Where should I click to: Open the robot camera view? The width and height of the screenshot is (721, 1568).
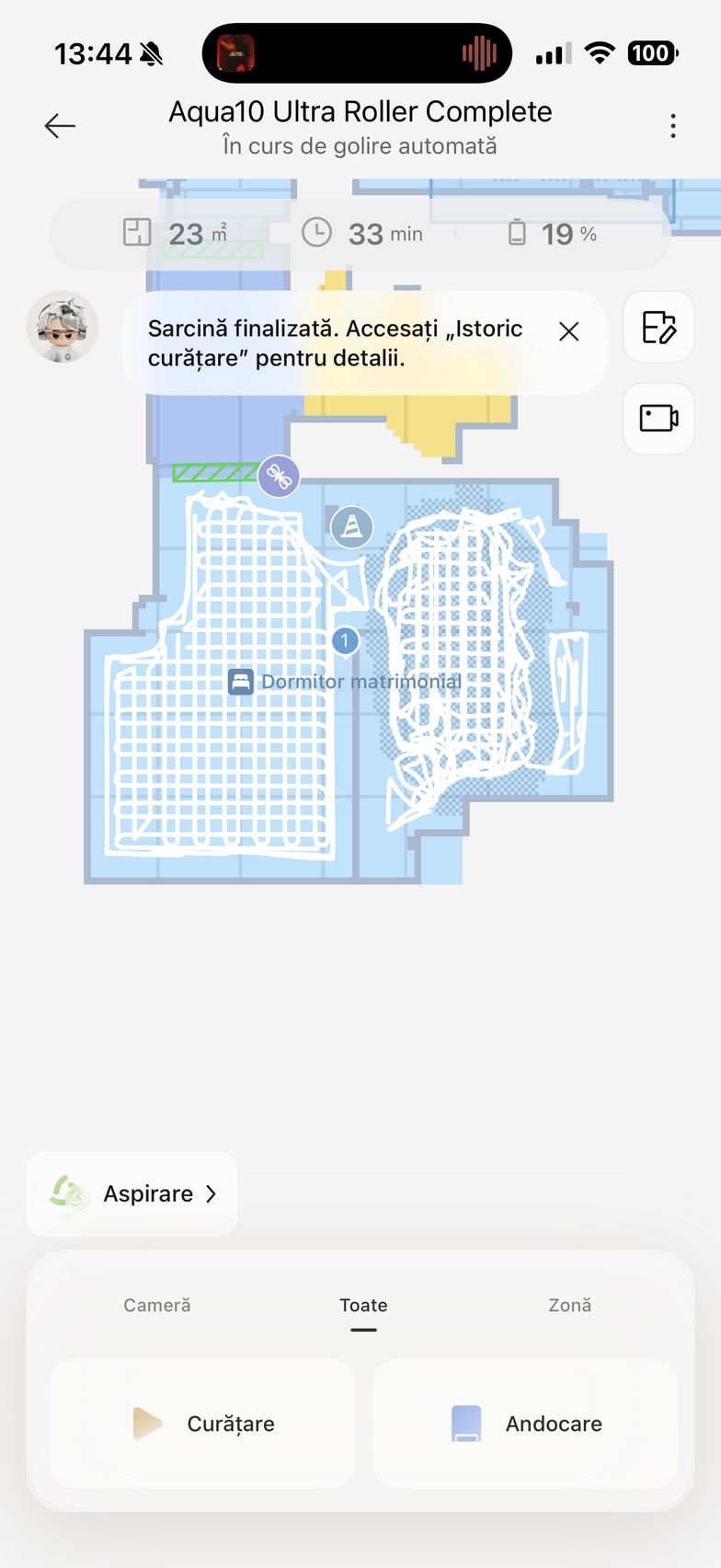(x=658, y=419)
